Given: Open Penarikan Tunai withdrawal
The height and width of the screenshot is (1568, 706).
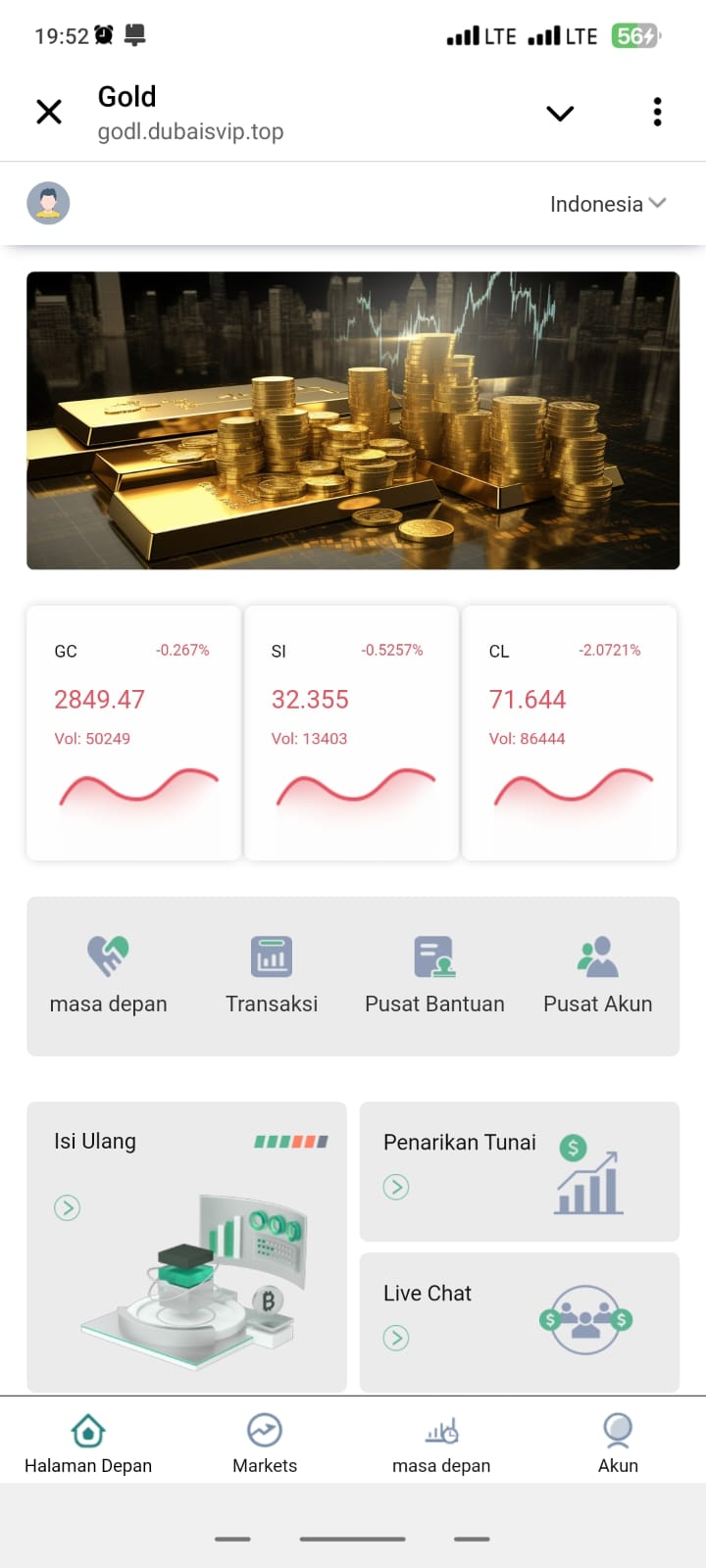Looking at the screenshot, I should coord(519,1171).
